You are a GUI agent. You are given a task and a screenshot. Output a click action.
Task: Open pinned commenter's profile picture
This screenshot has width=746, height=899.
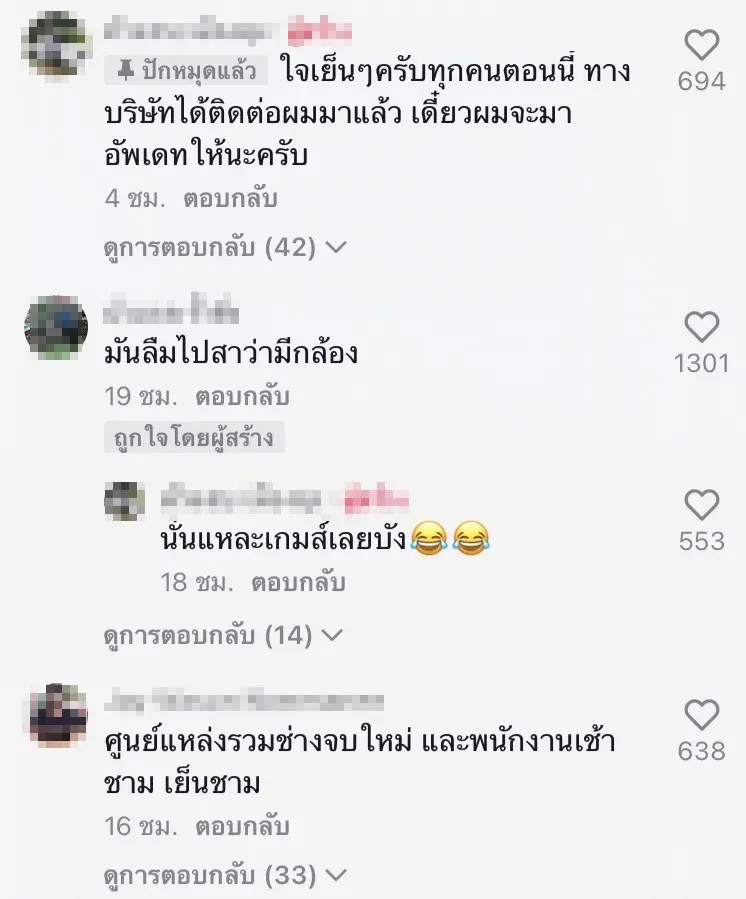coord(56,43)
